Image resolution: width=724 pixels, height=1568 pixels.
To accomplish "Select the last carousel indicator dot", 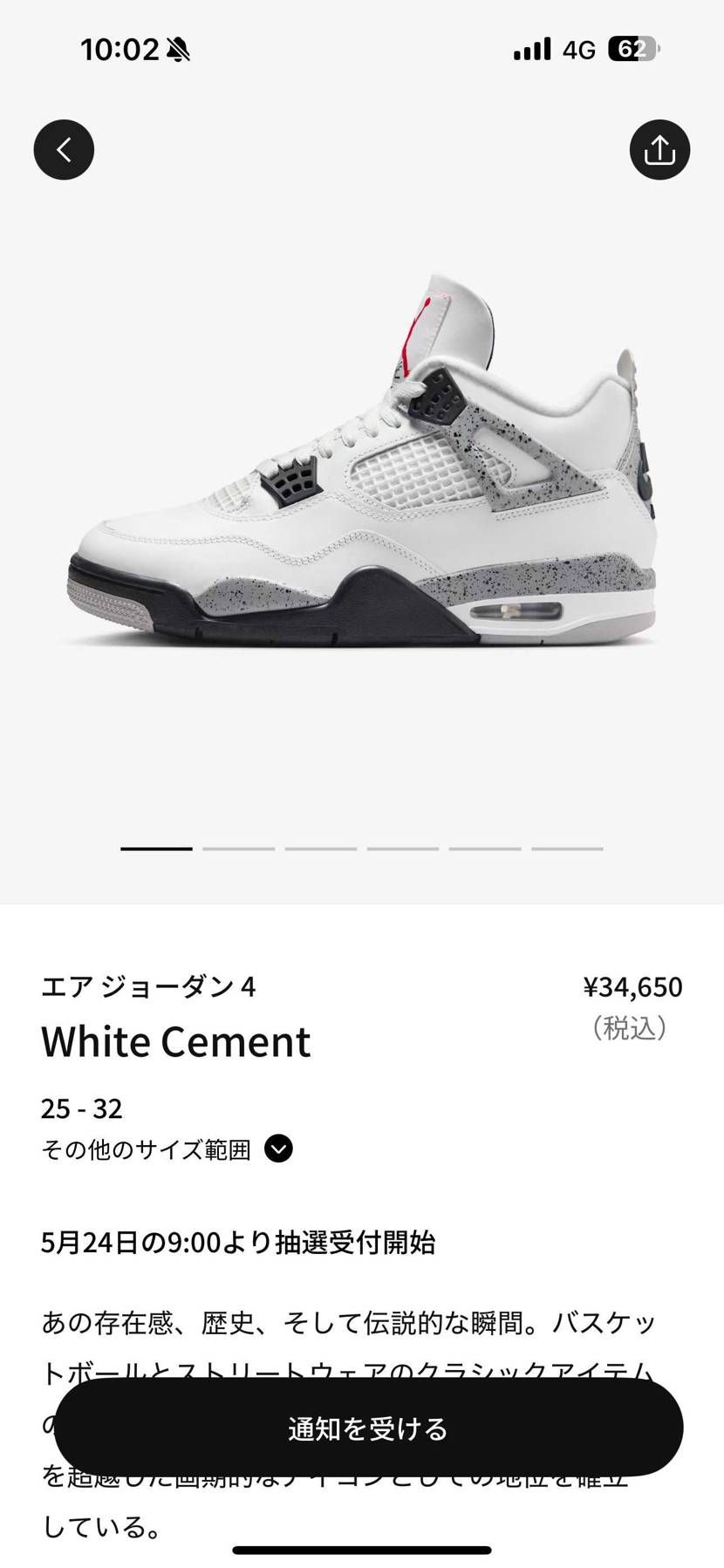I will 568,848.
